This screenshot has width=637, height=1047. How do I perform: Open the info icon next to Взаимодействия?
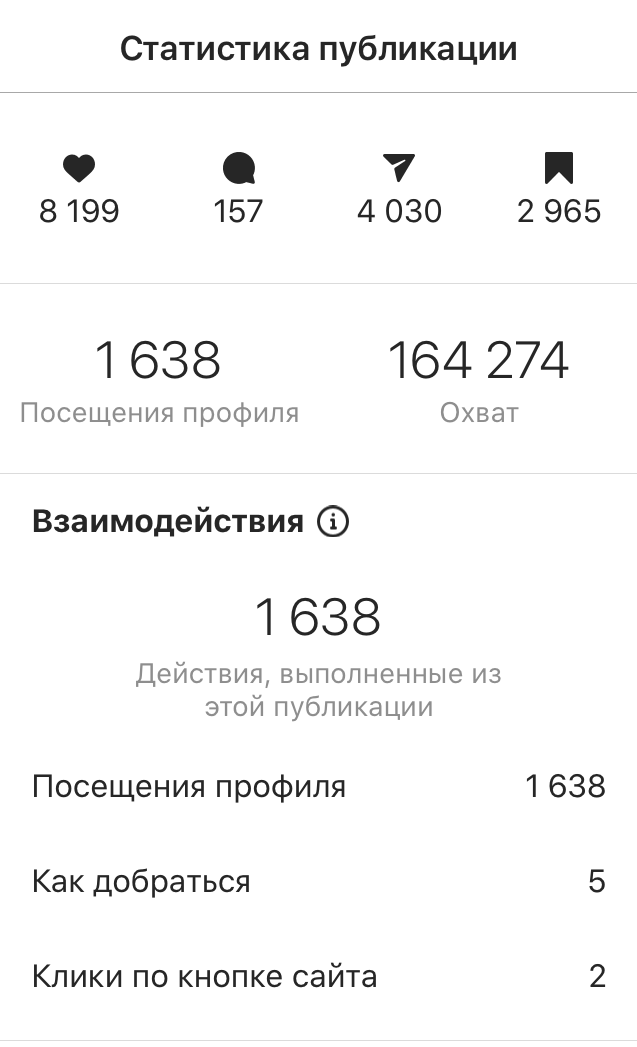click(333, 522)
